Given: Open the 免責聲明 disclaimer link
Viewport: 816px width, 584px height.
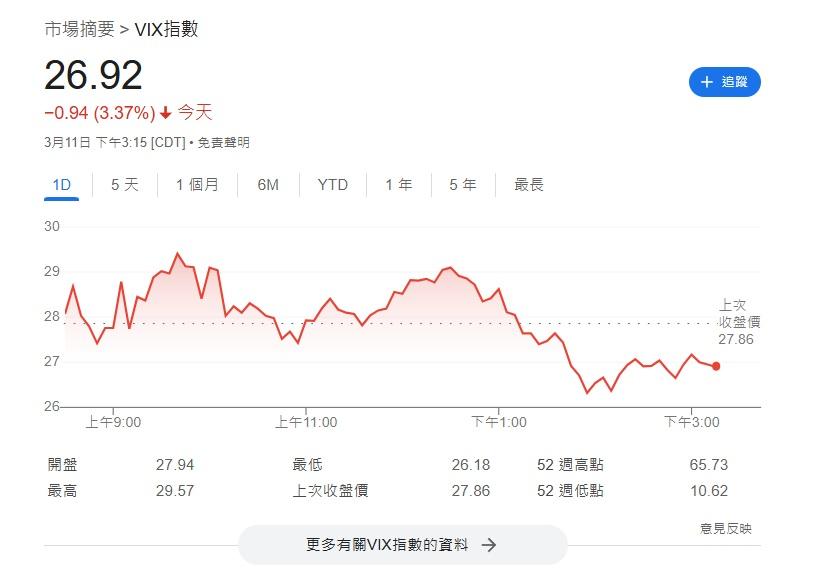Looking at the screenshot, I should click(x=223, y=143).
